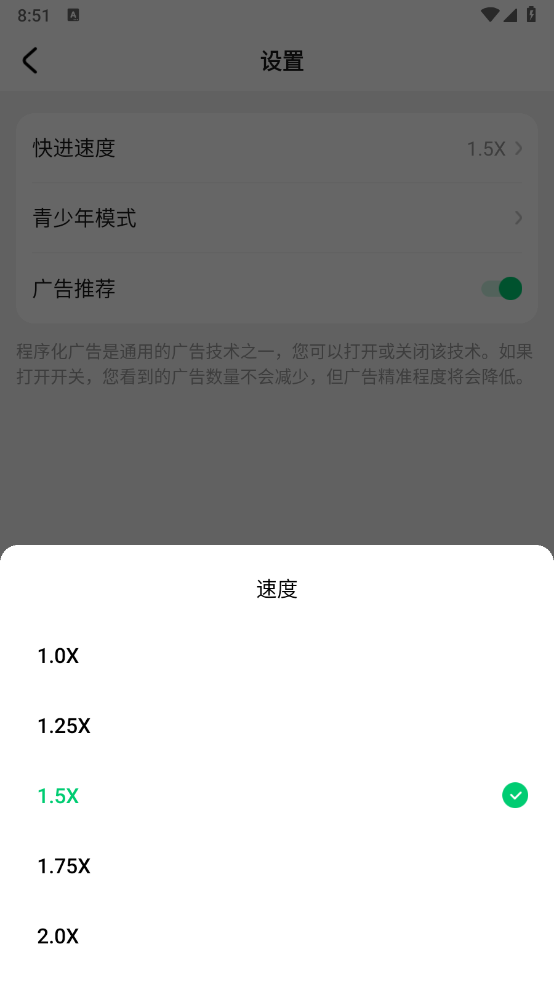Choose 1.25X fast-forward speed
This screenshot has width=554, height=984.
pyautogui.click(x=277, y=726)
